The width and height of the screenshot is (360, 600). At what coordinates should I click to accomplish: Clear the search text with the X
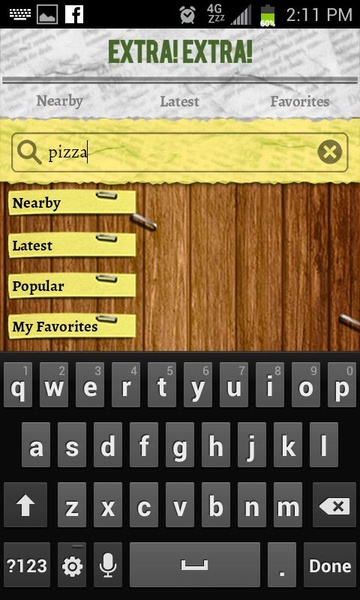click(330, 152)
